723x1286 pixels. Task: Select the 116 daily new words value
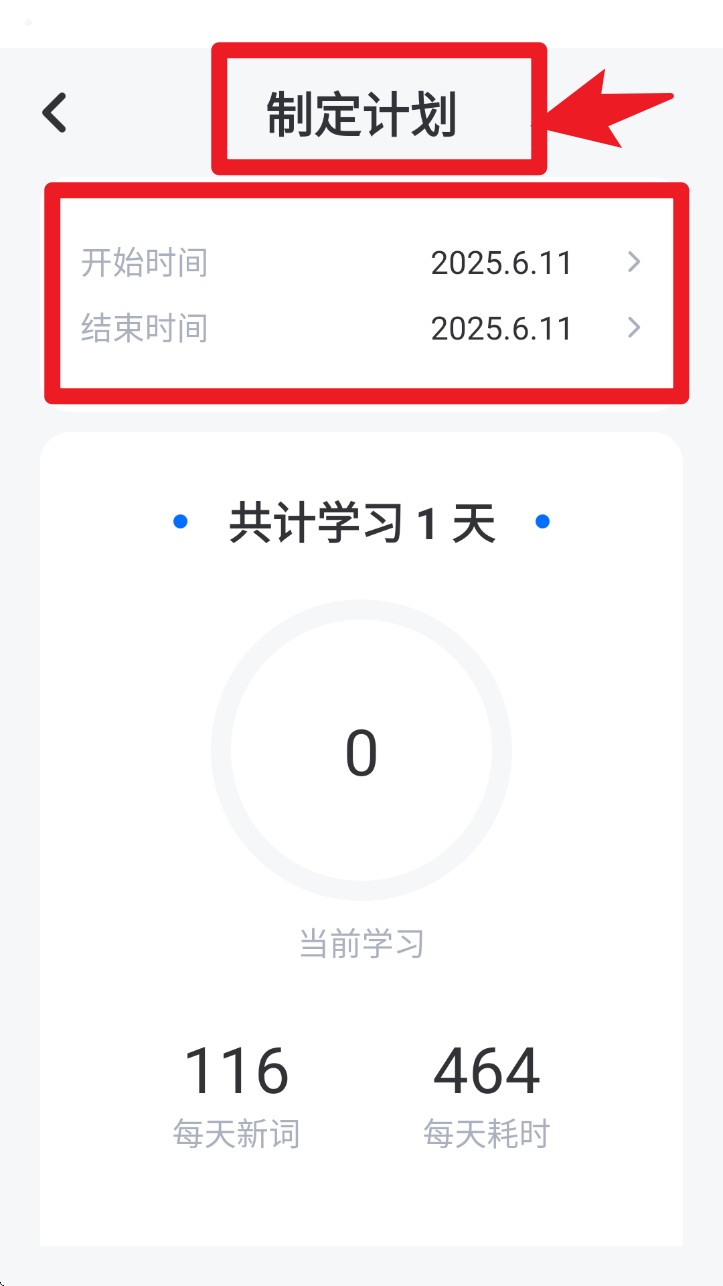coord(236,1068)
